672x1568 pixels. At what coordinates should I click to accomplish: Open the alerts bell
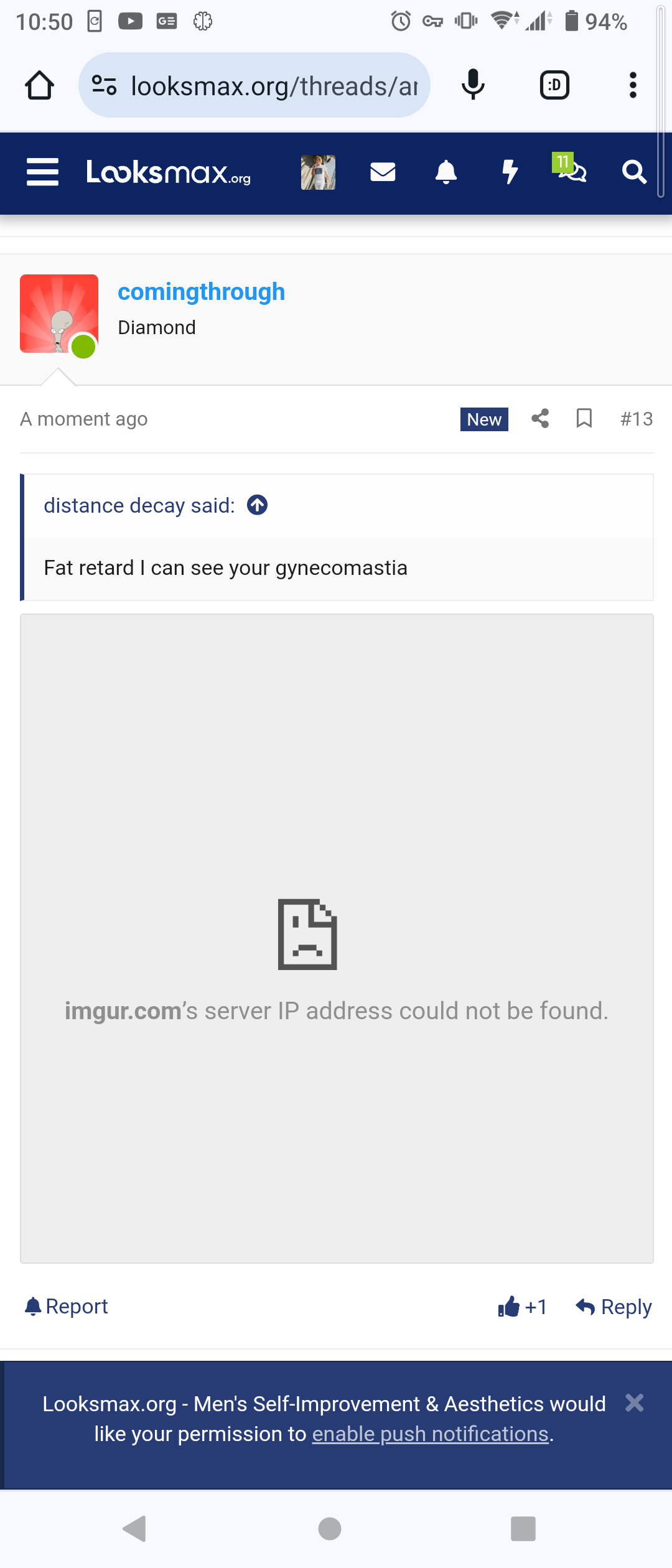coord(446,172)
